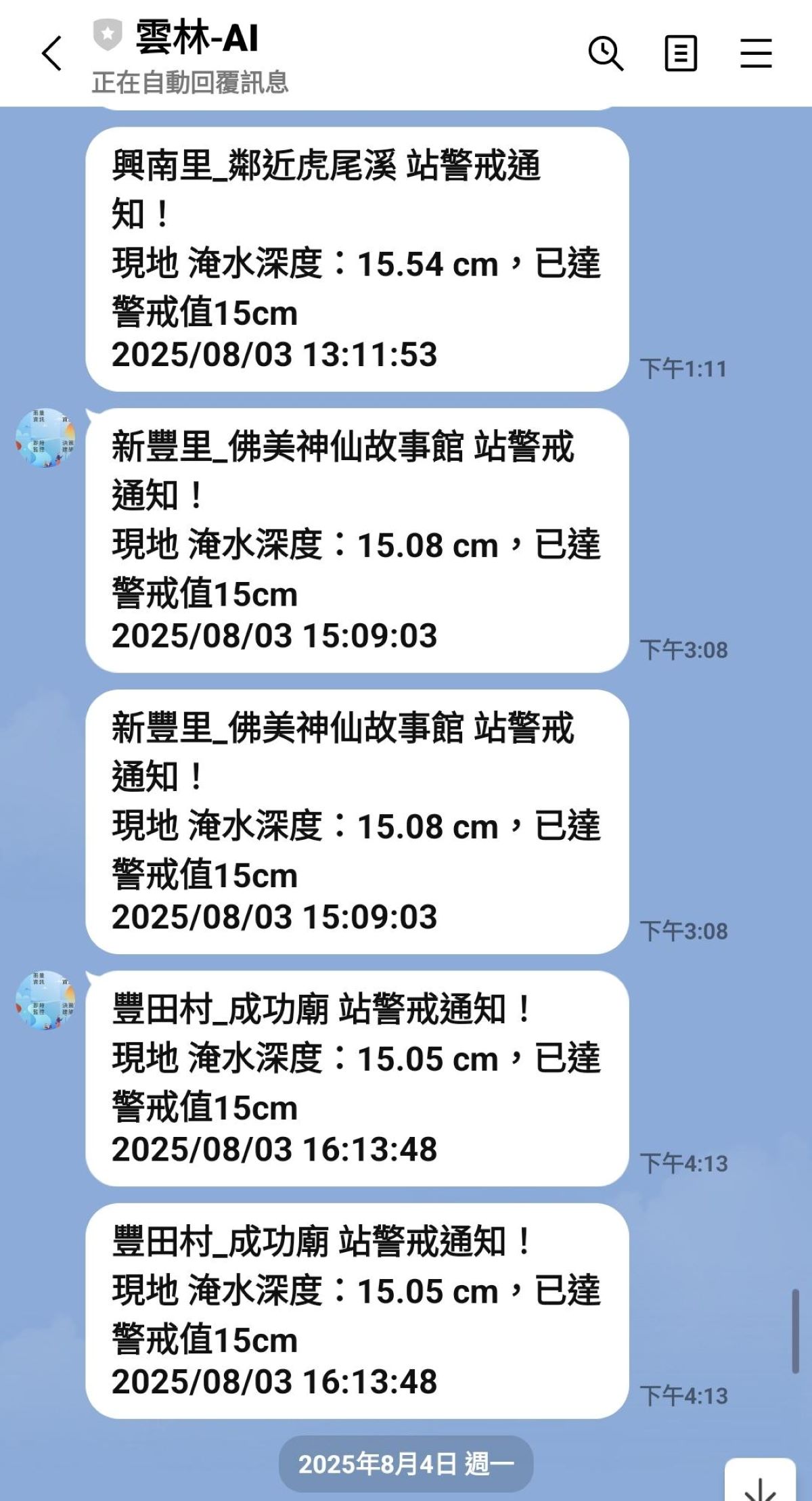Open the chat menu

pyautogui.click(x=755, y=53)
